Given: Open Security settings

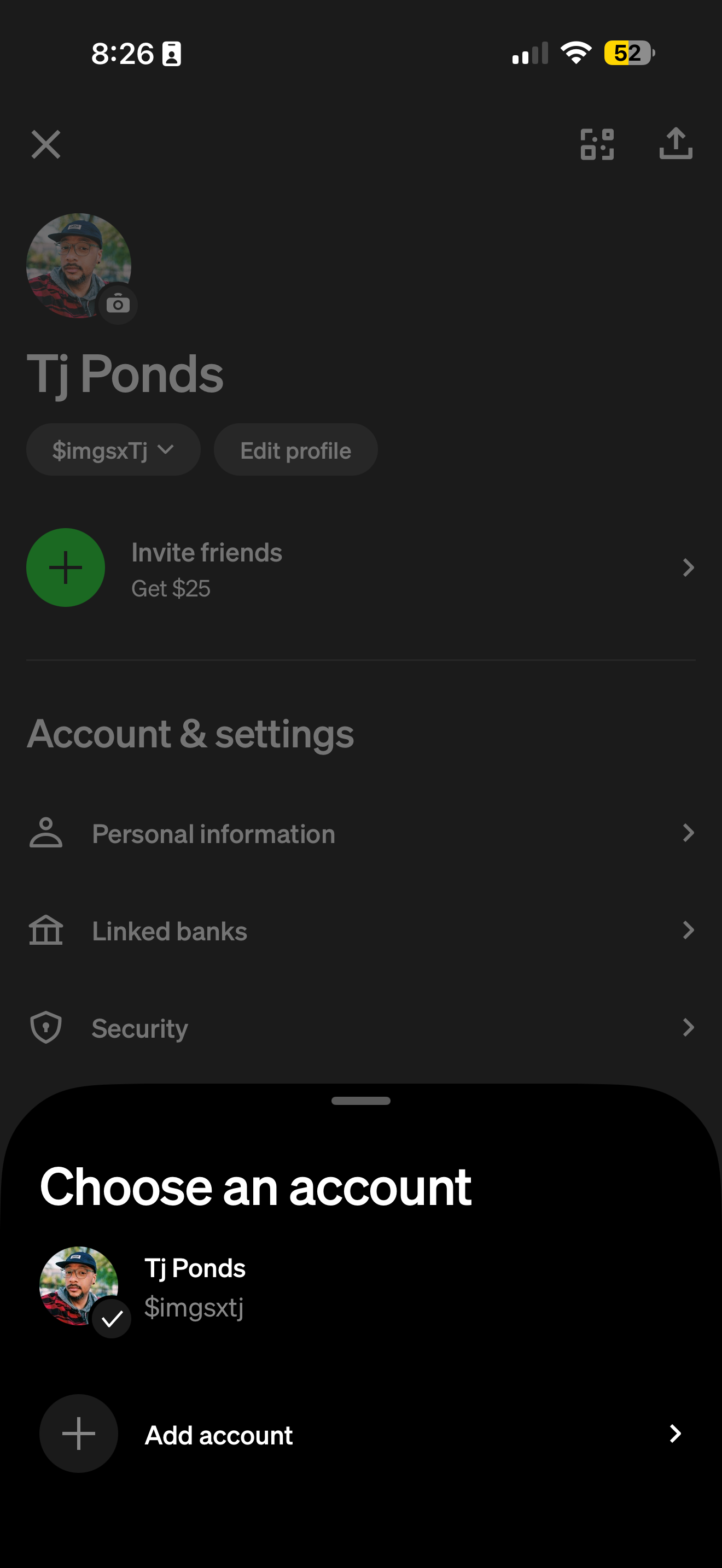Looking at the screenshot, I should tap(360, 1028).
